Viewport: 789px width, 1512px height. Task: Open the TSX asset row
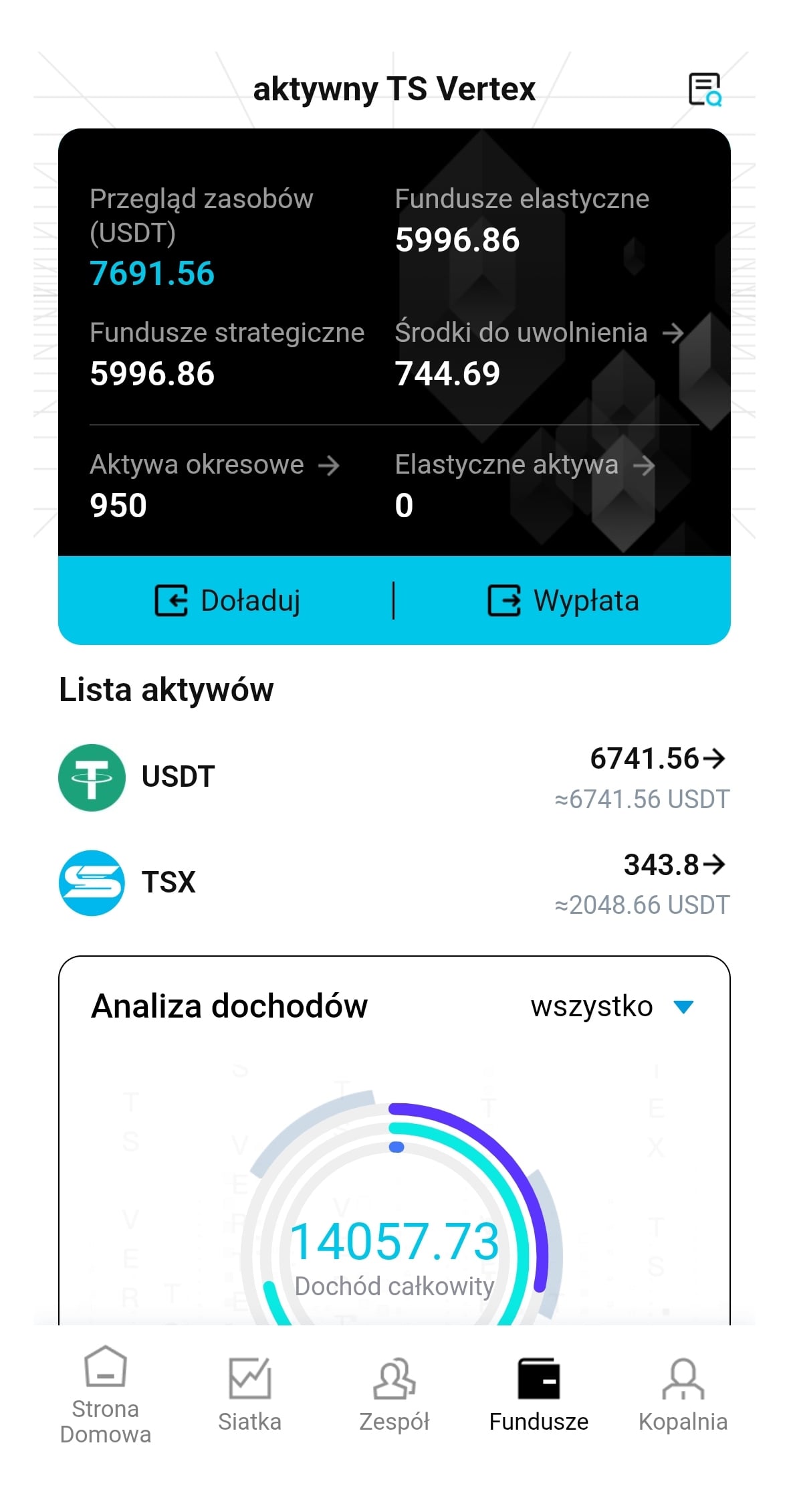pyautogui.click(x=394, y=883)
